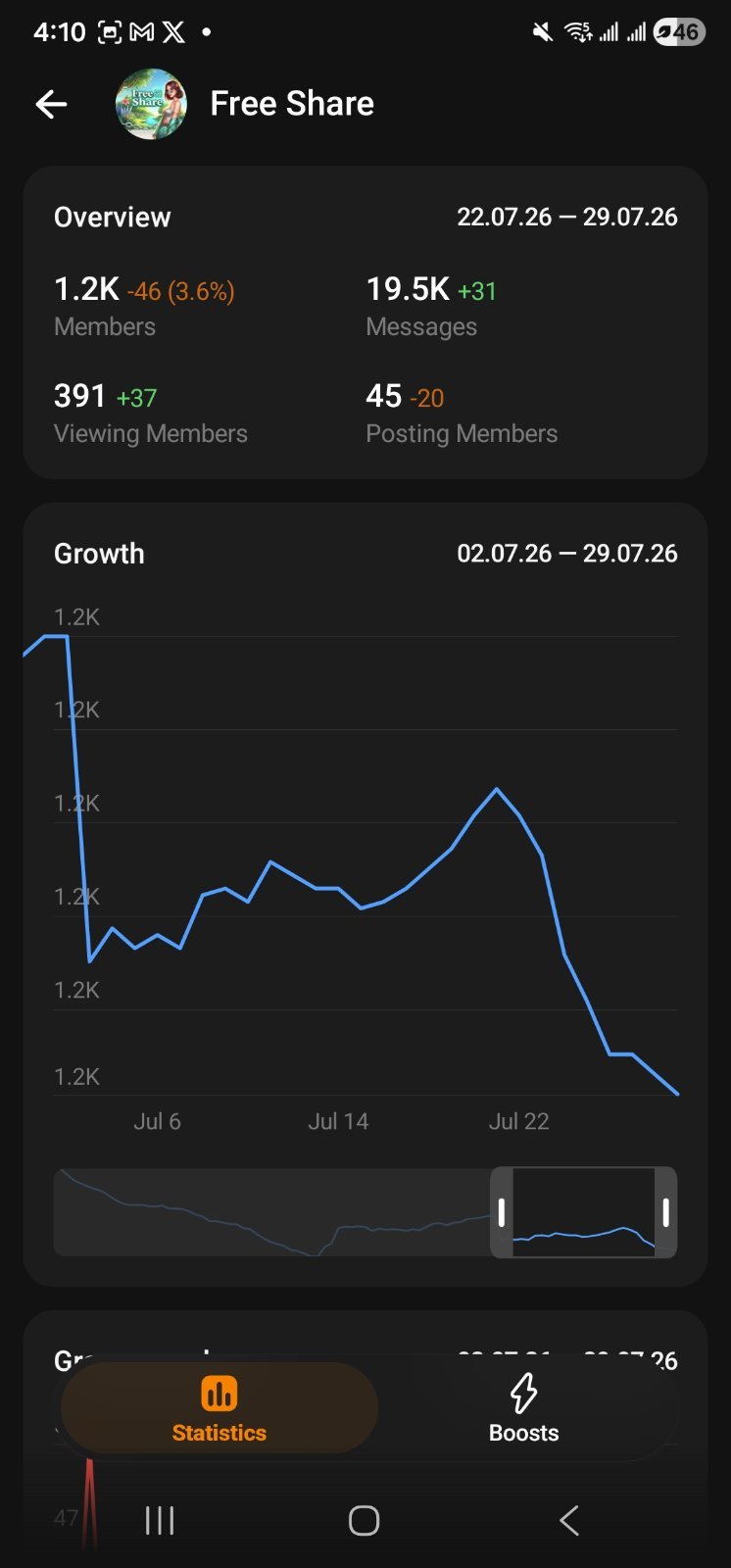Open the recent apps view
The height and width of the screenshot is (1568, 731).
click(160, 1520)
